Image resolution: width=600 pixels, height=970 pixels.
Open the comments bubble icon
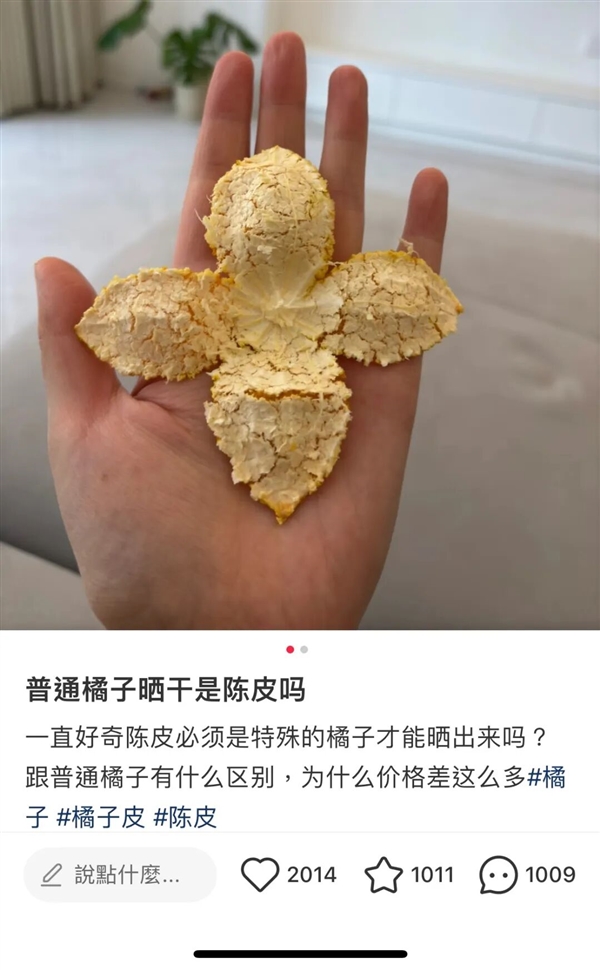pyautogui.click(x=498, y=875)
